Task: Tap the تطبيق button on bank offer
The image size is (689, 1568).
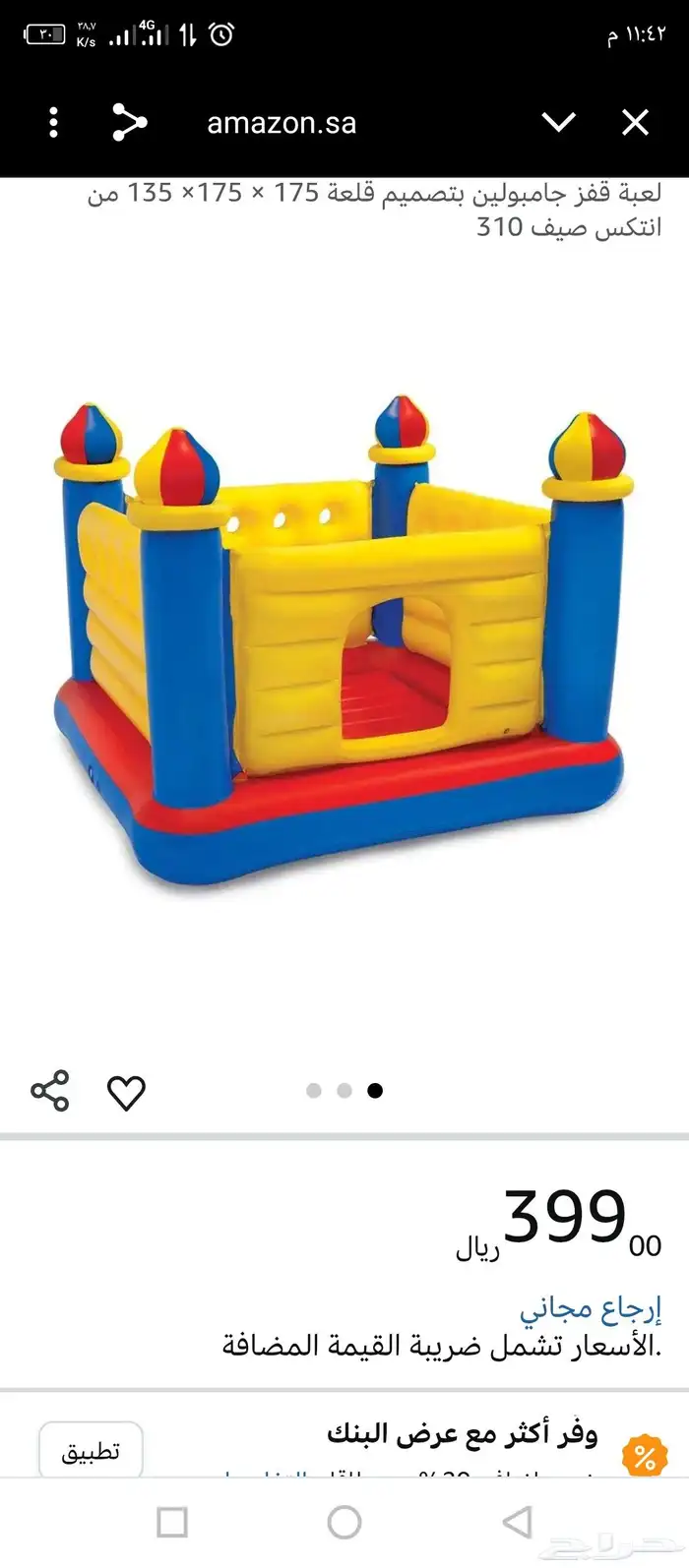Action: coord(91,1450)
